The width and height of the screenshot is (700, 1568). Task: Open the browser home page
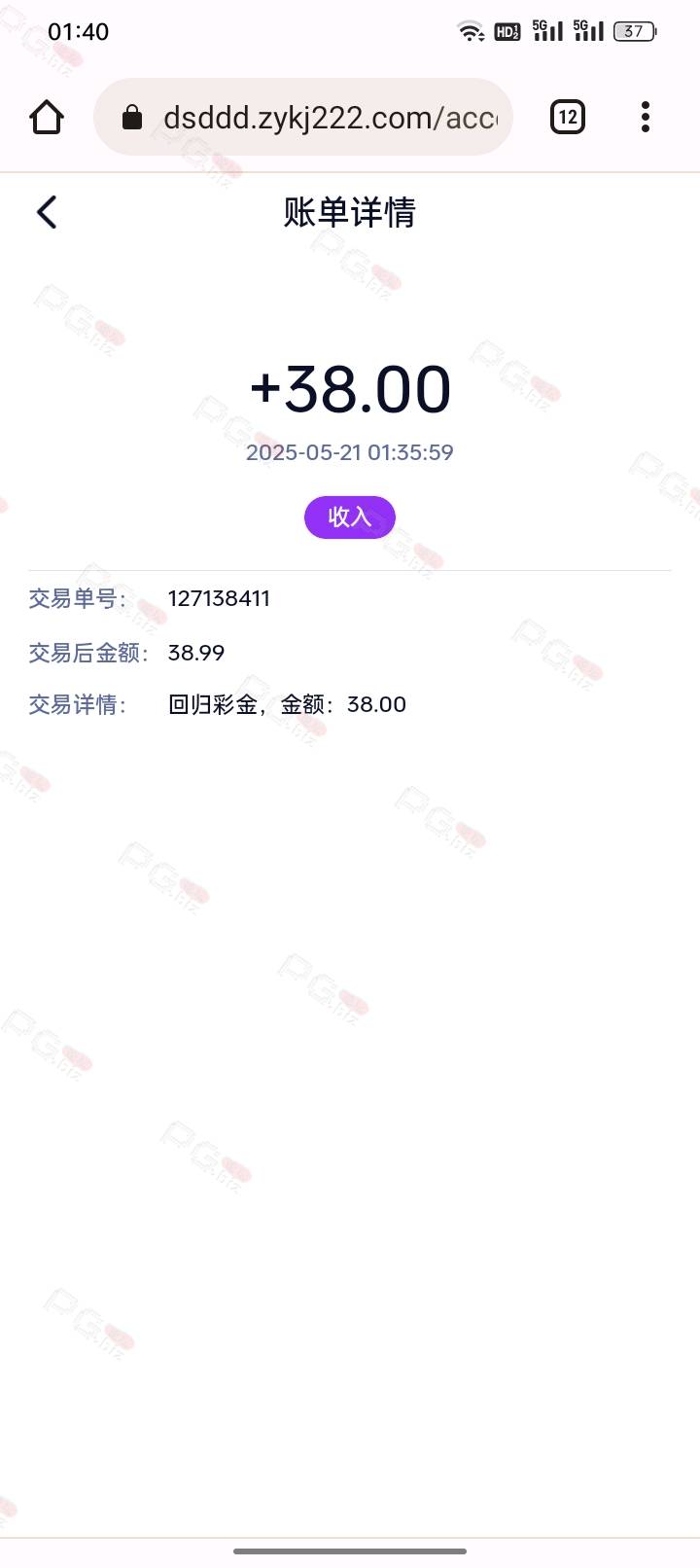(x=47, y=118)
